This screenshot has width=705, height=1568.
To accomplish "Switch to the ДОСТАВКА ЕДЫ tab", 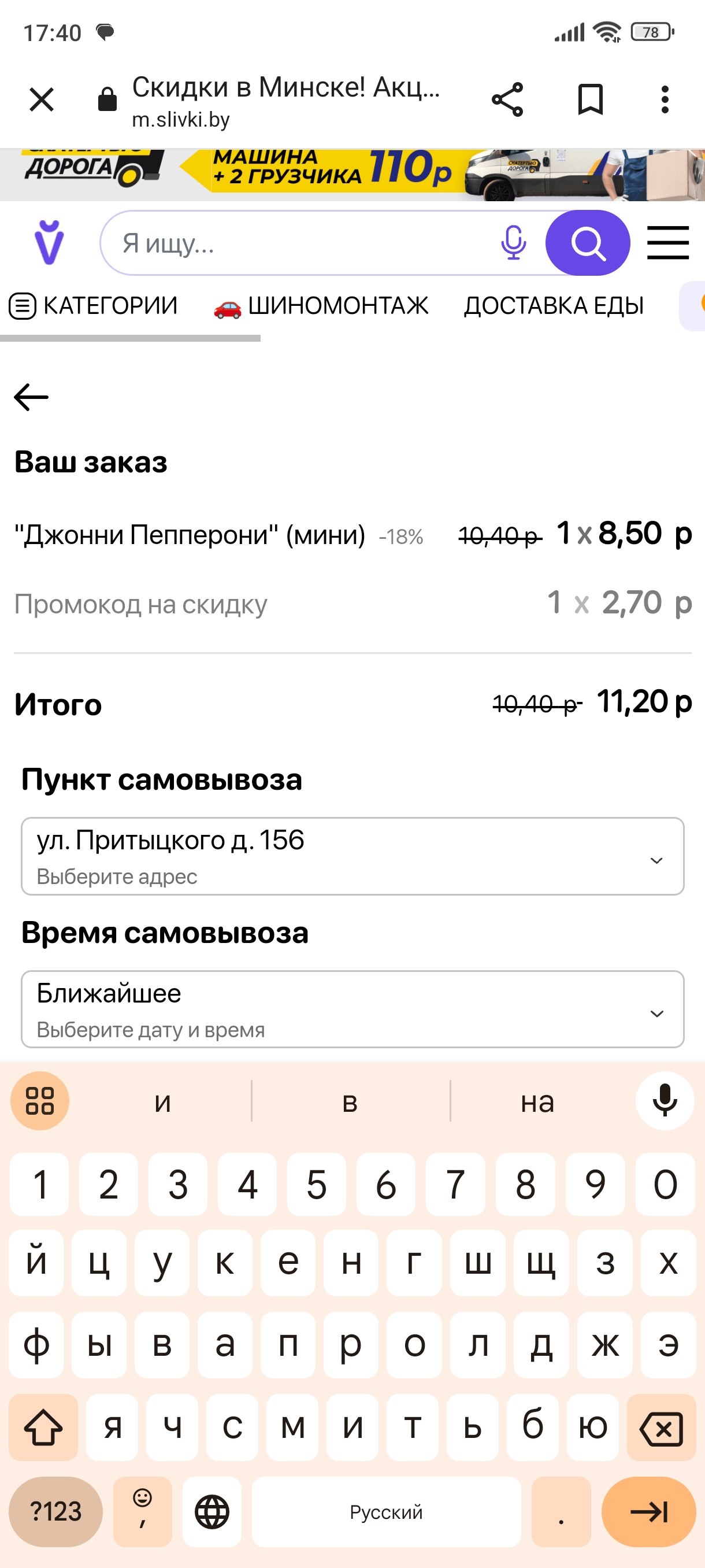I will pyautogui.click(x=553, y=306).
